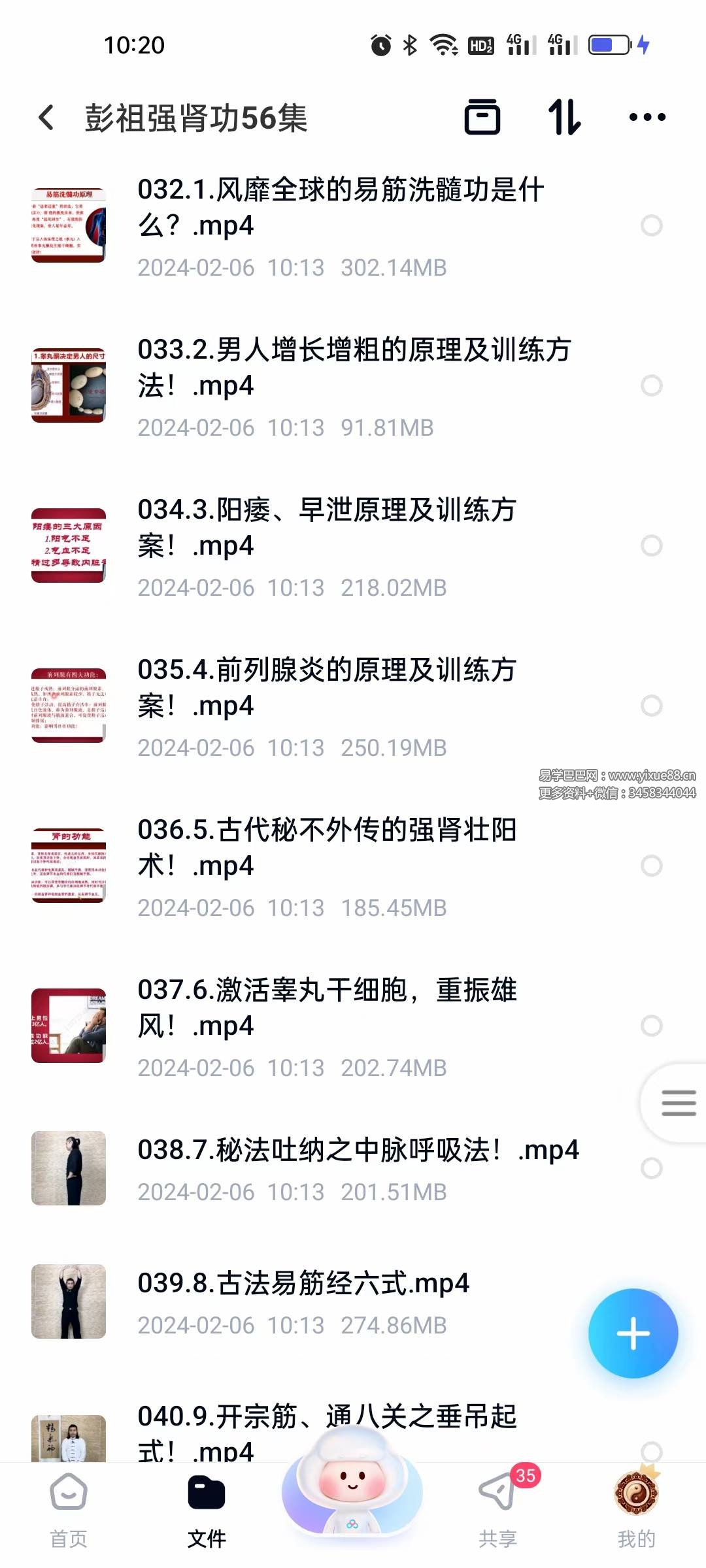This screenshot has width=706, height=1568.
Task: Go back from 彭祖强肾功56集 folder
Action: 46,118
